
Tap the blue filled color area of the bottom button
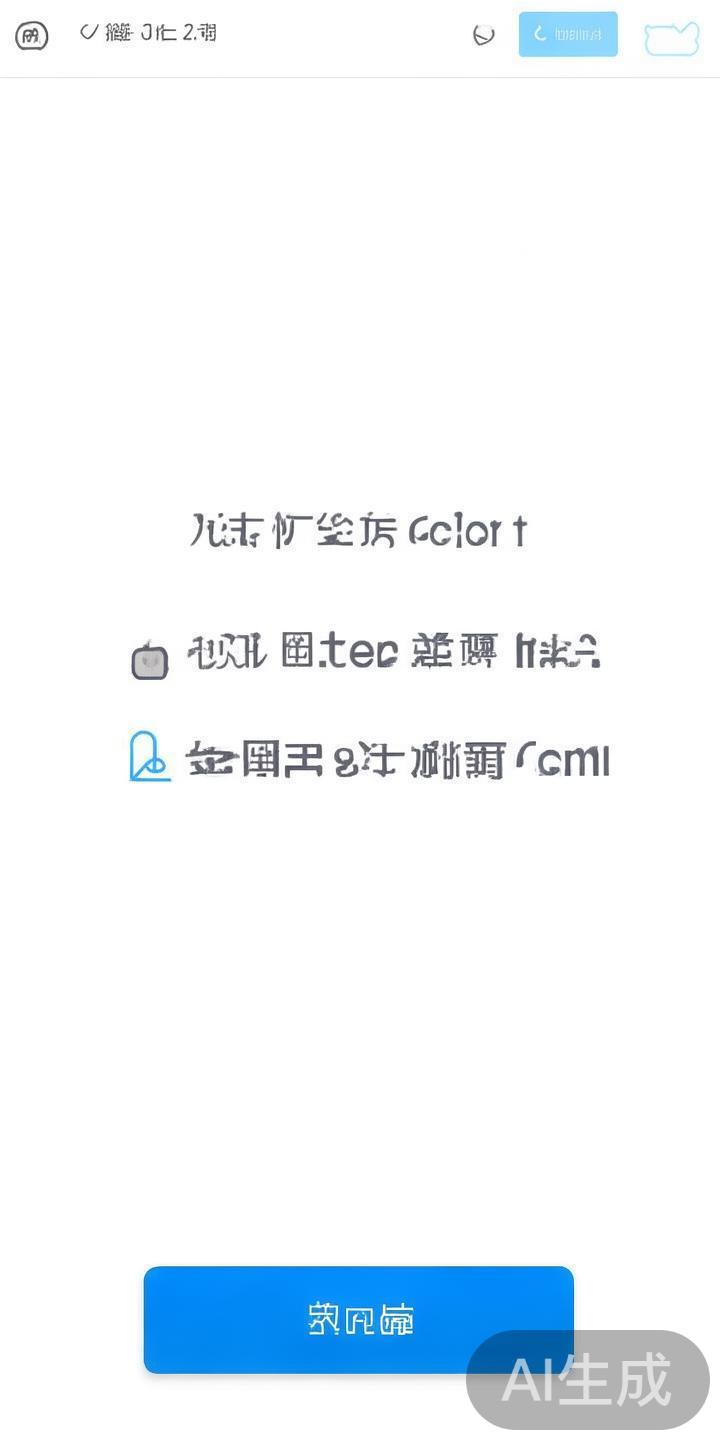pyautogui.click(x=358, y=1320)
